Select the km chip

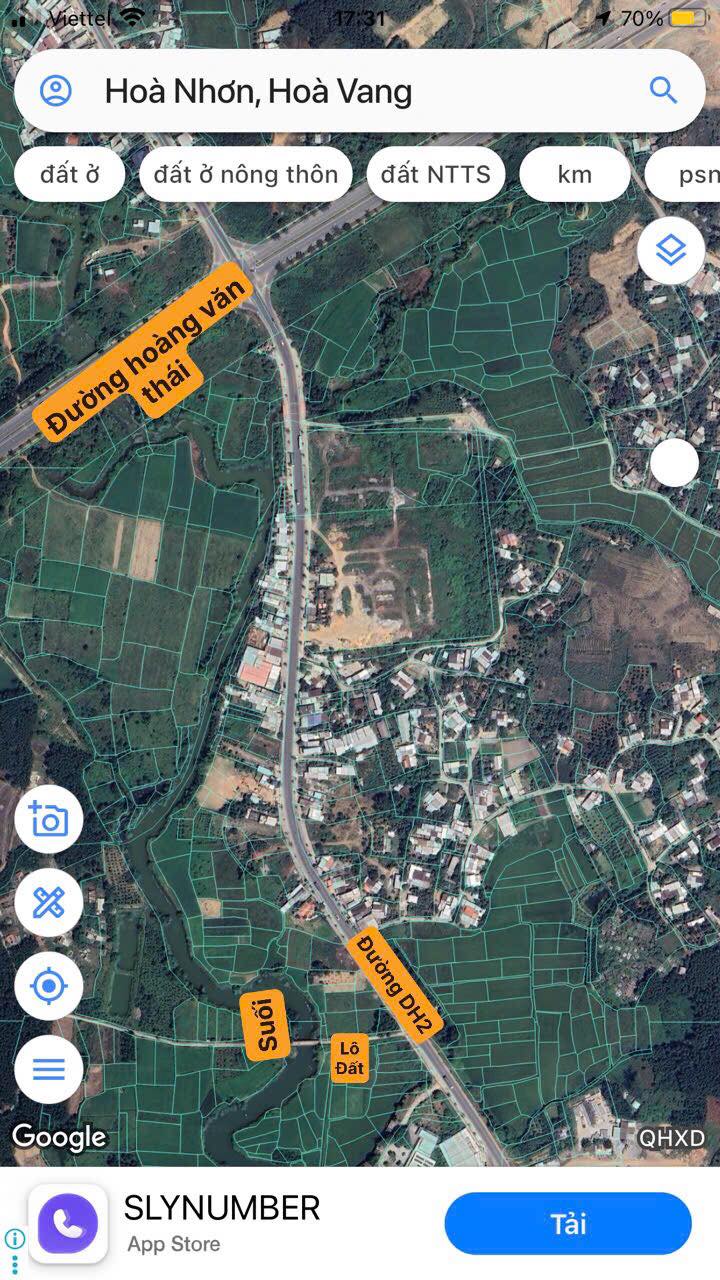click(574, 174)
